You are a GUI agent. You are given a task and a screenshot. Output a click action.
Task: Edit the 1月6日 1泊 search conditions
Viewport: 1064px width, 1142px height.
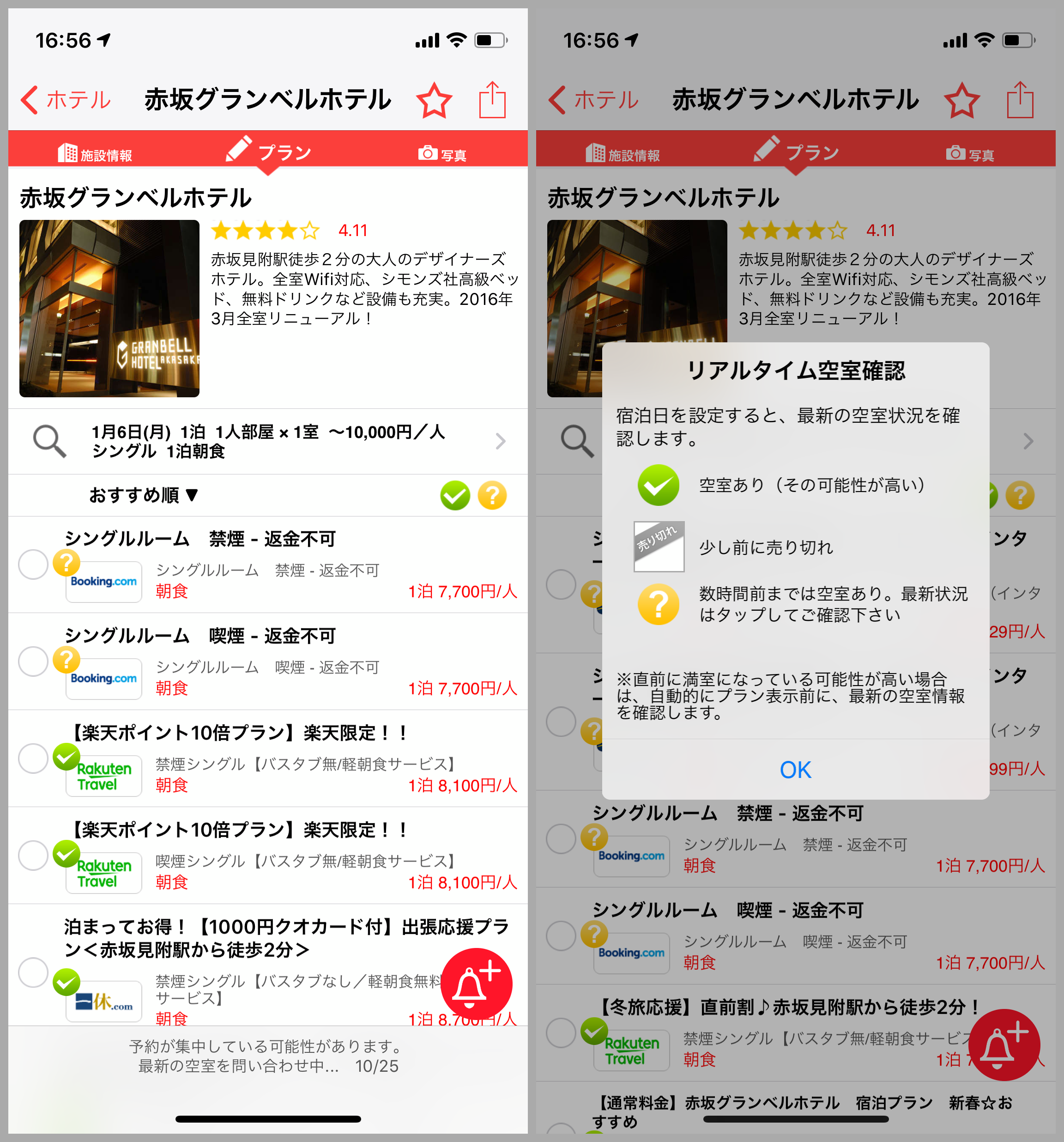(x=267, y=441)
